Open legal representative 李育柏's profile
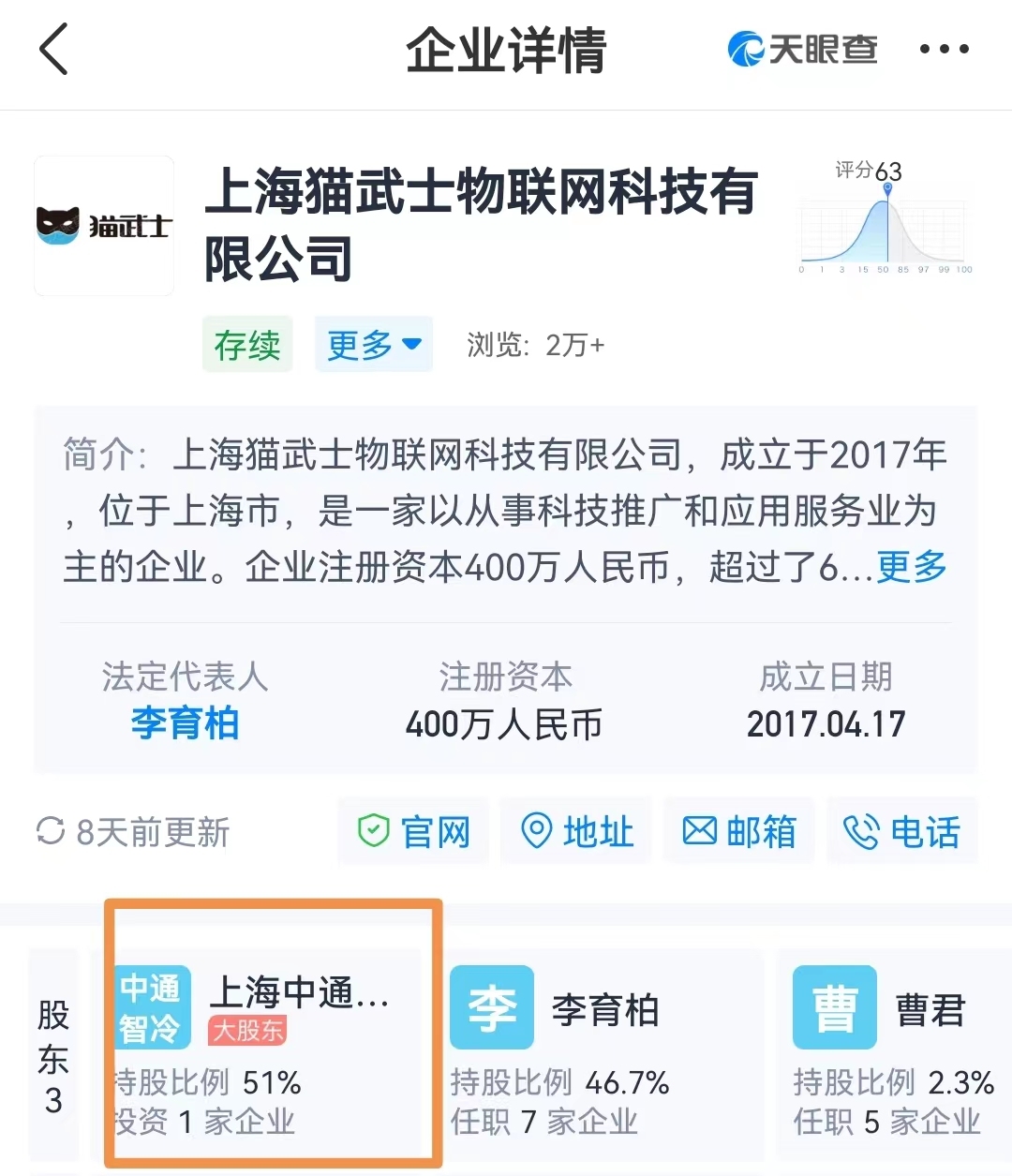This screenshot has height=1176, width=1012. click(185, 724)
